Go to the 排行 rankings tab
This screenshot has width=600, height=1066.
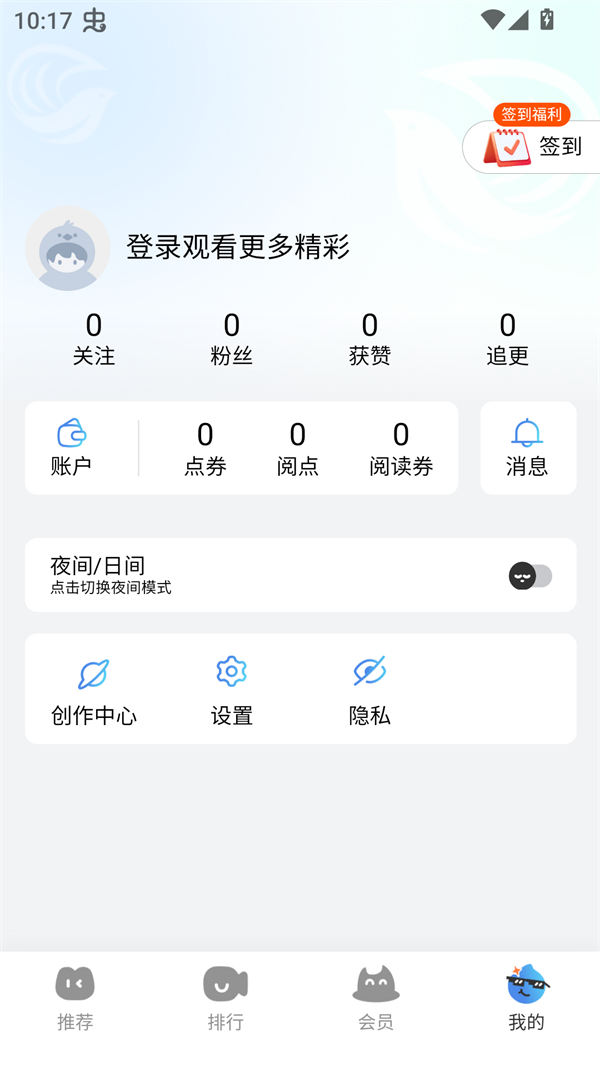coord(225,998)
